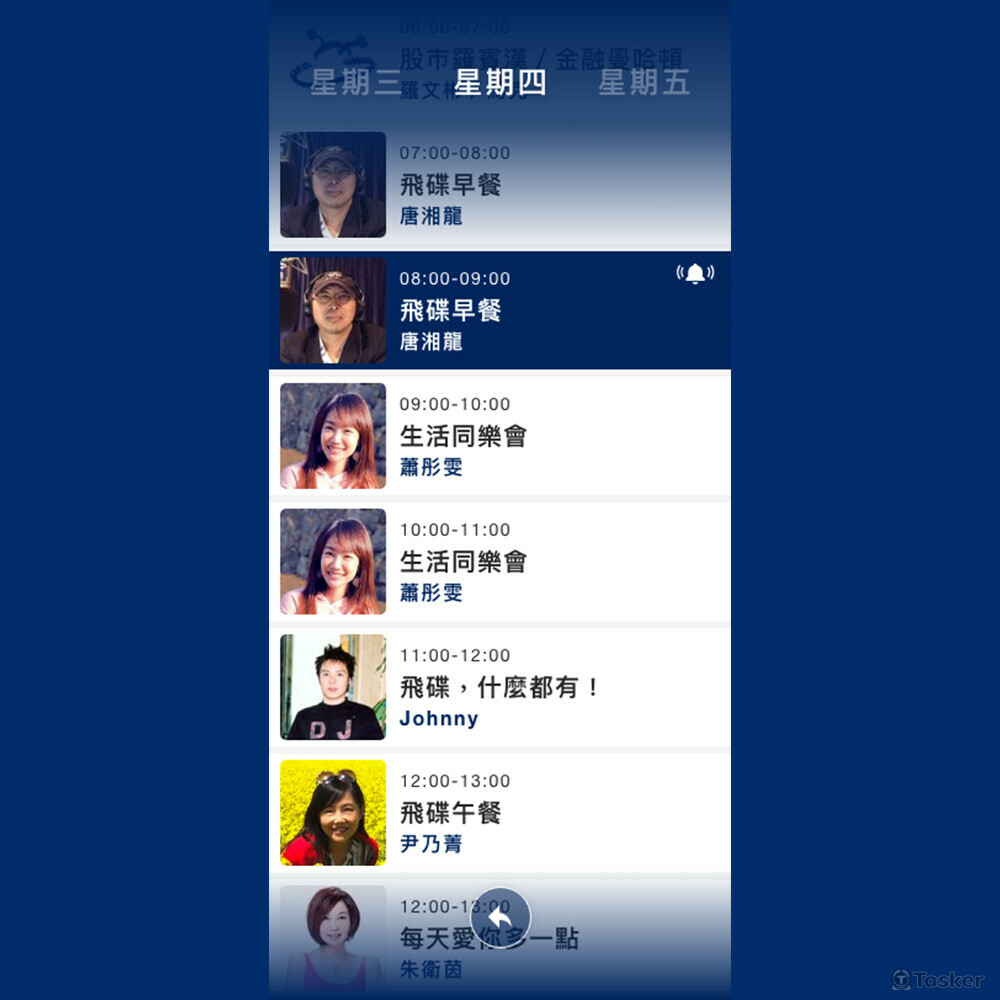
Task: Switch to the 星期三 tab
Action: 355,83
